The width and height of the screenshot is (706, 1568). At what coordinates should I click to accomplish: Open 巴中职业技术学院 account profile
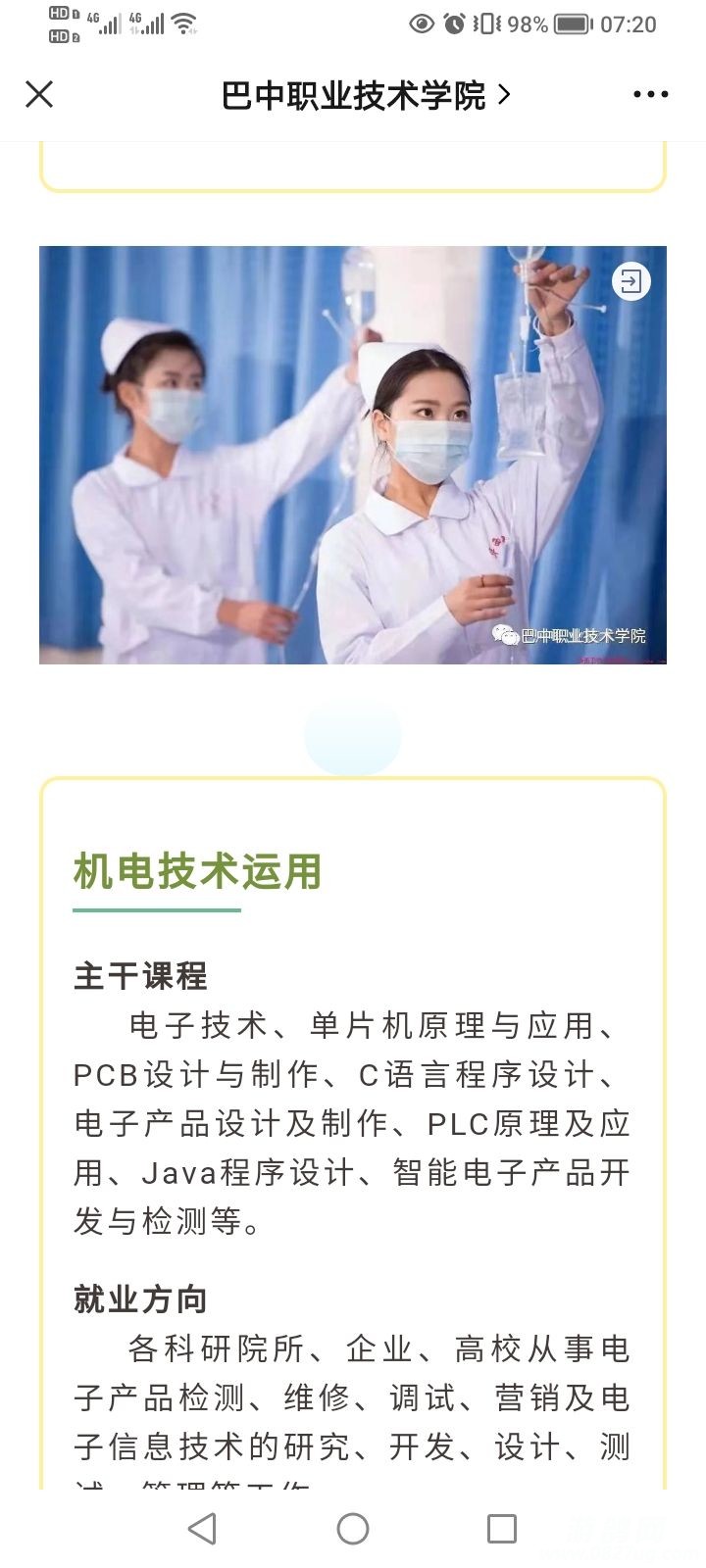pos(365,95)
